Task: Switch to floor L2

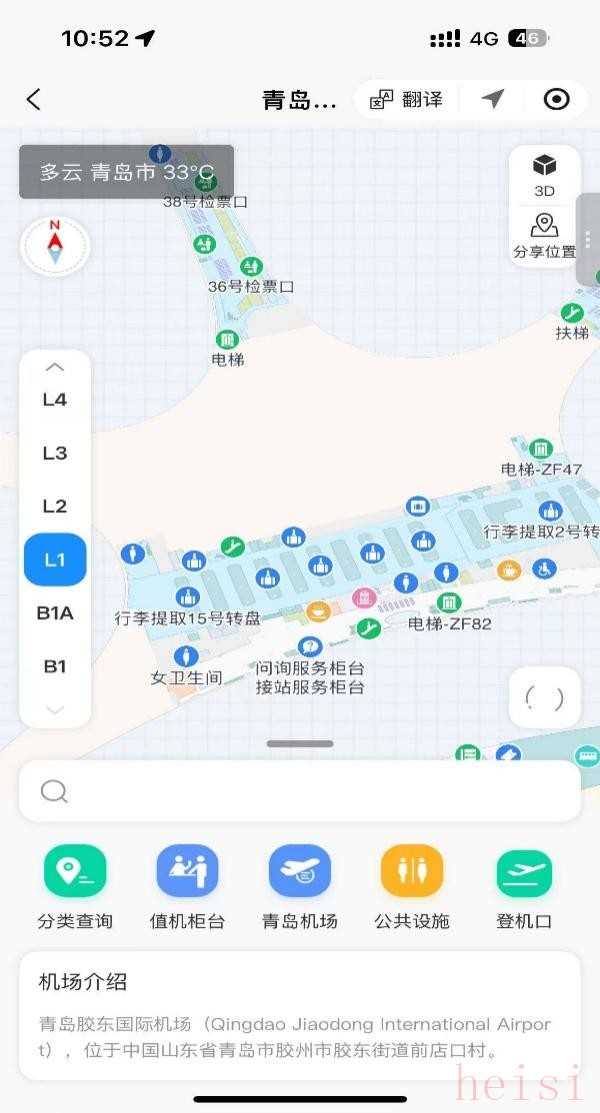Action: click(55, 506)
